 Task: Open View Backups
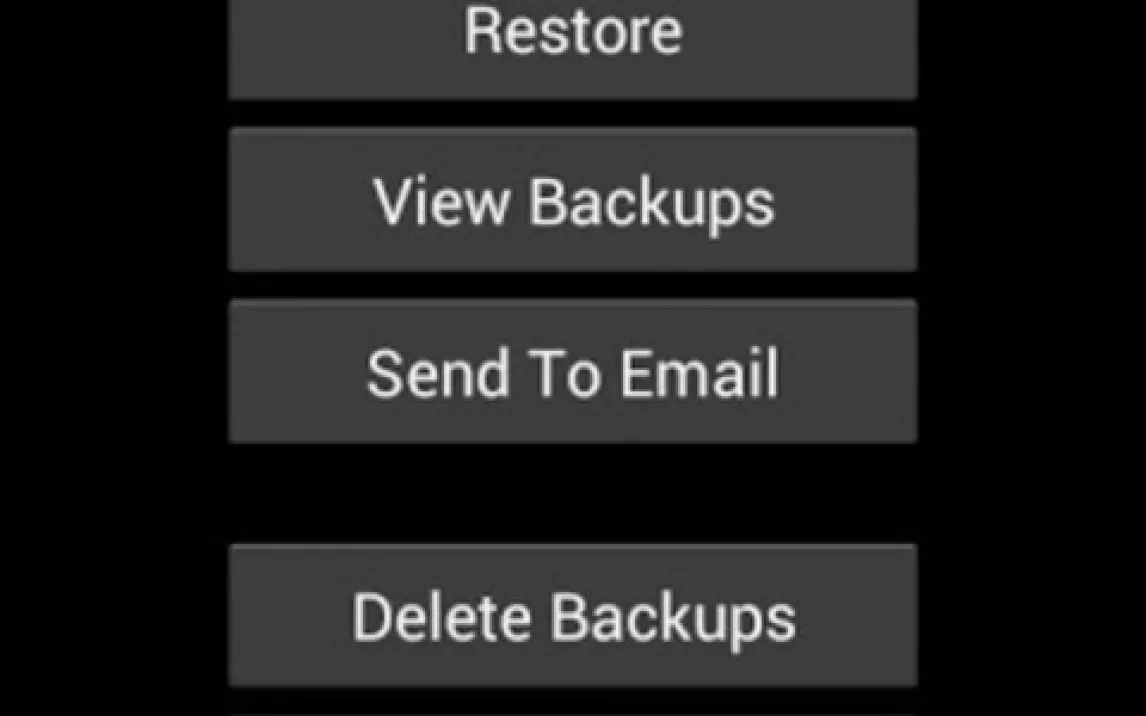click(572, 200)
